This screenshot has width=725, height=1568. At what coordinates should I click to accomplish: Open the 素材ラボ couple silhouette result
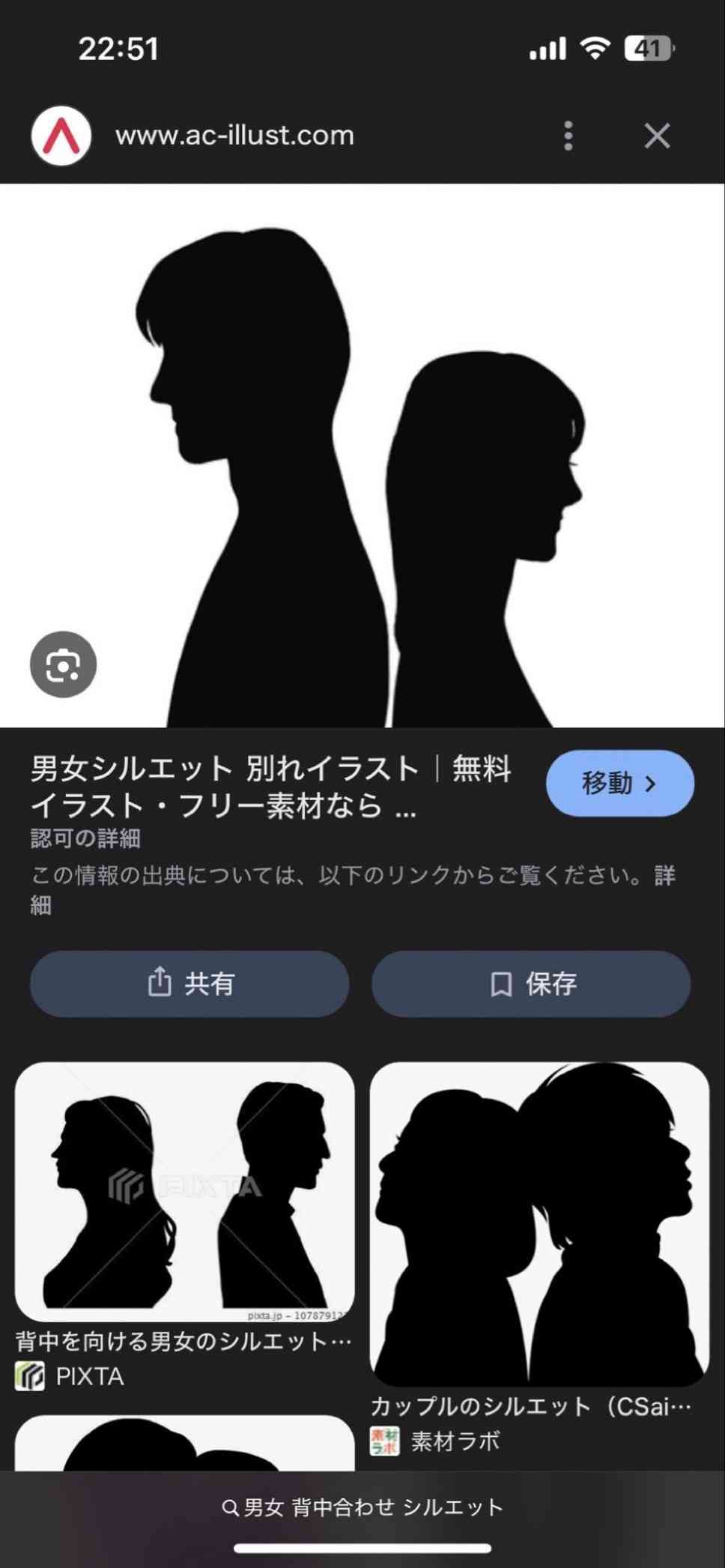(x=539, y=1223)
